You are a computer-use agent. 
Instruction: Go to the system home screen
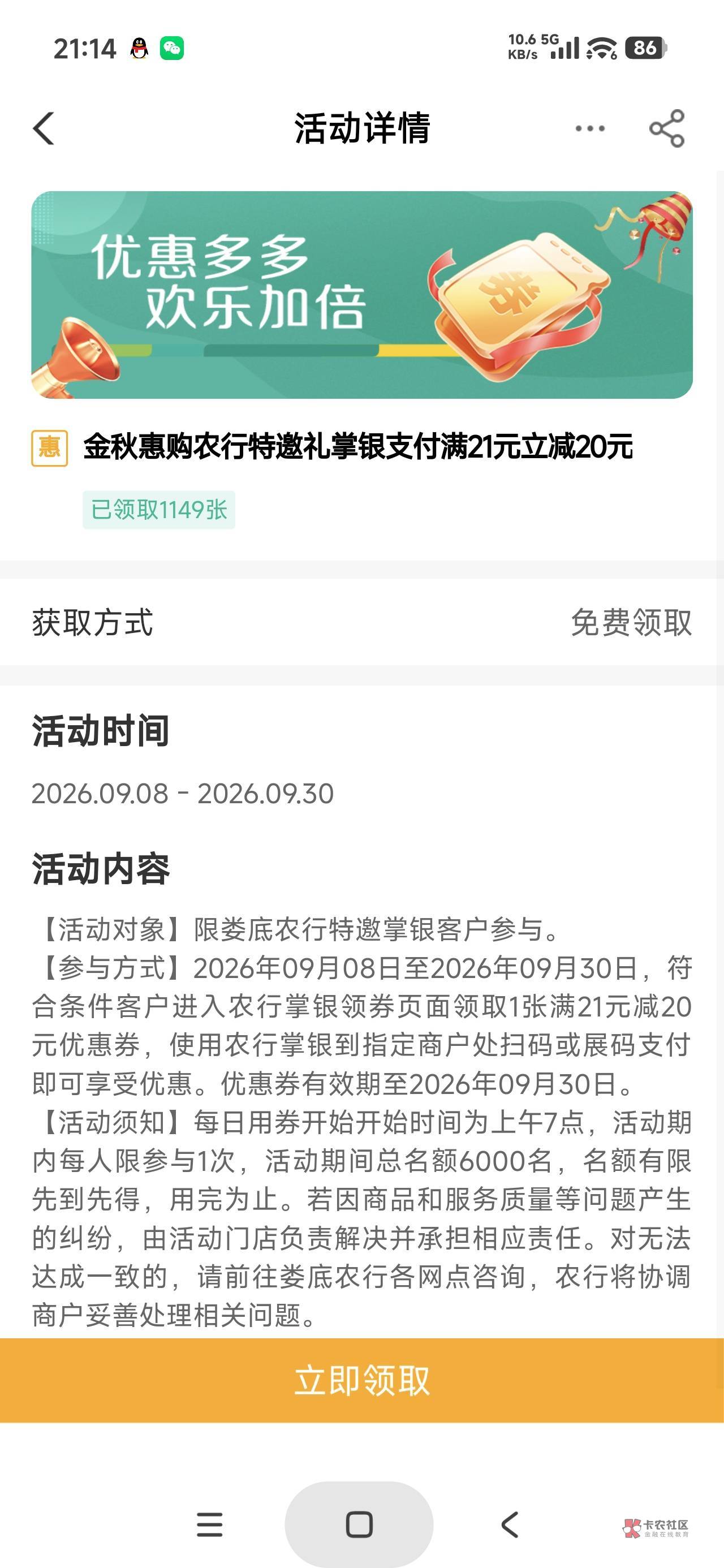[359, 1524]
